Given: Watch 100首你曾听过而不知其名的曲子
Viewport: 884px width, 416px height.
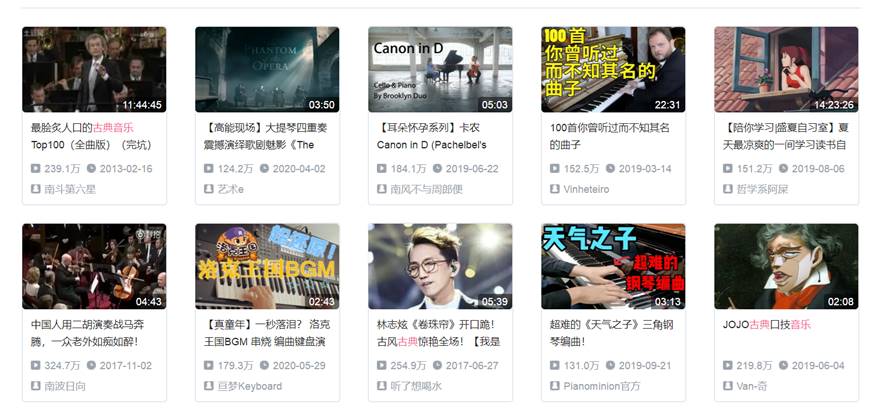Looking at the screenshot, I should [x=613, y=69].
